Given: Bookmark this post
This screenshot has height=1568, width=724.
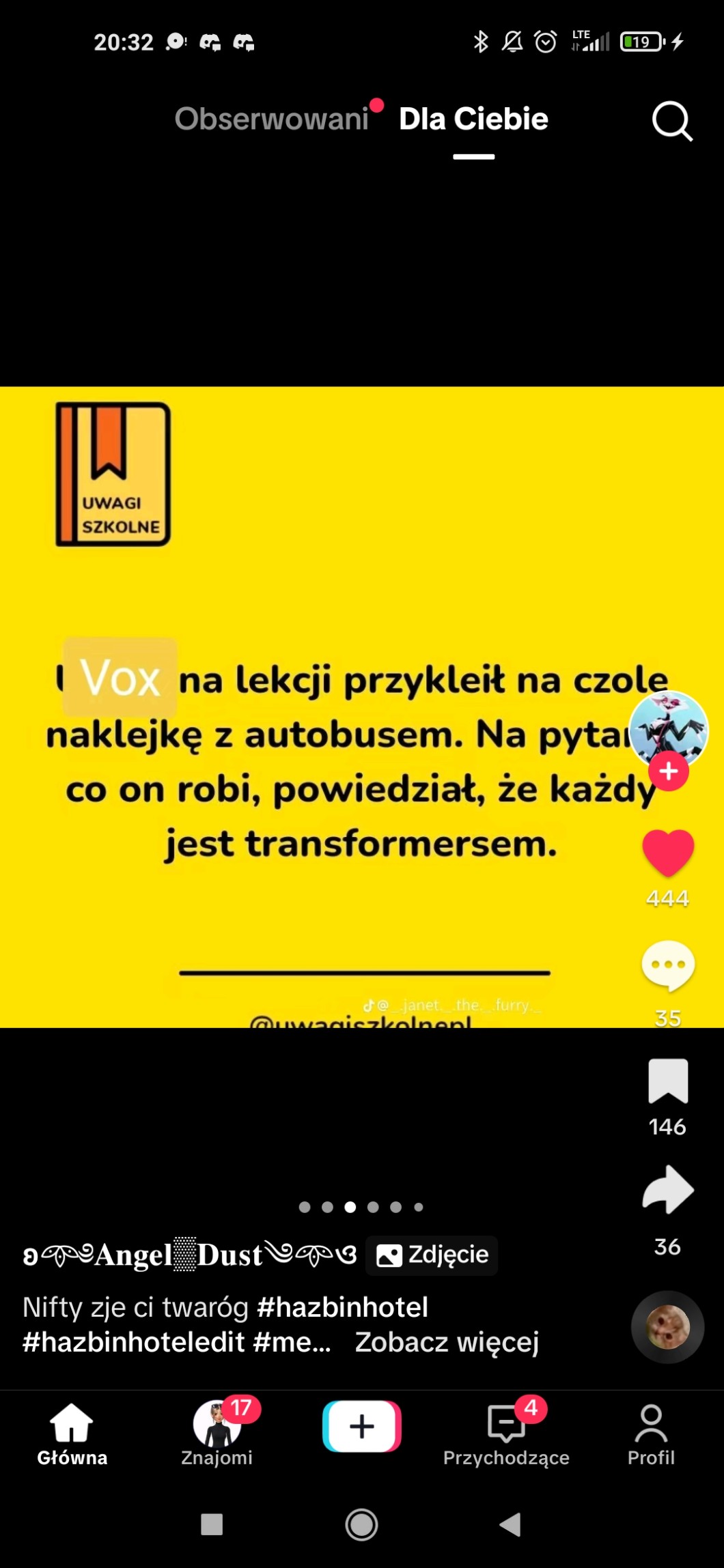Looking at the screenshot, I should (x=668, y=1081).
